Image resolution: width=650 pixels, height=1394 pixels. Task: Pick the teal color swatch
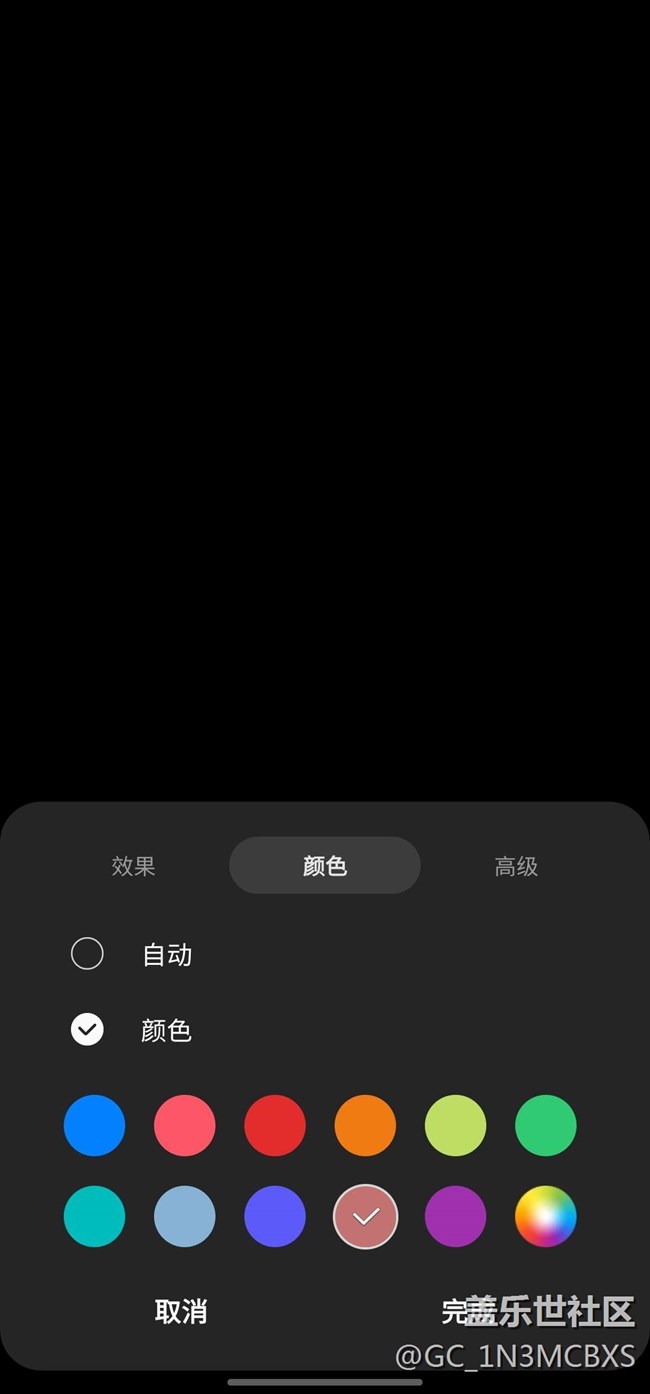tap(95, 1216)
